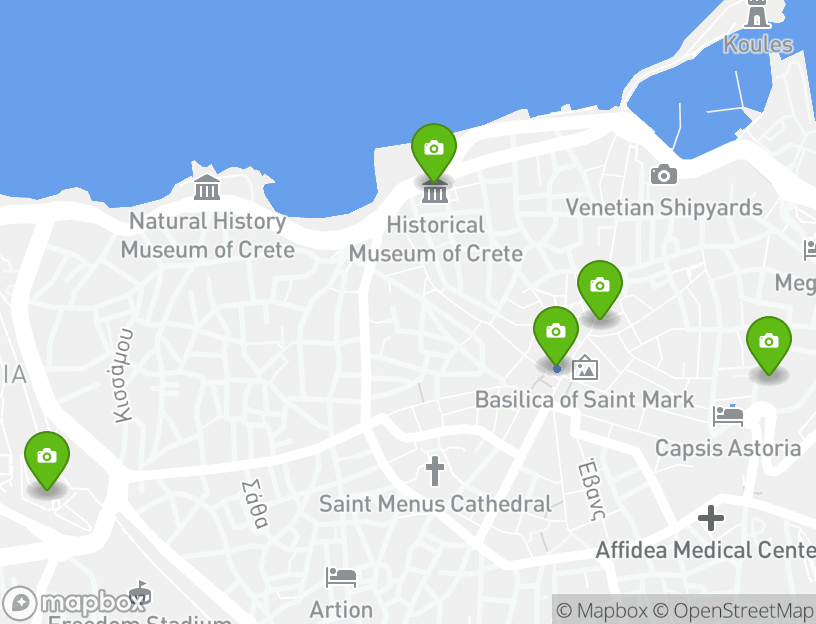
Task: Tap the green marker at Historical Museum of Crete
Action: (433, 149)
